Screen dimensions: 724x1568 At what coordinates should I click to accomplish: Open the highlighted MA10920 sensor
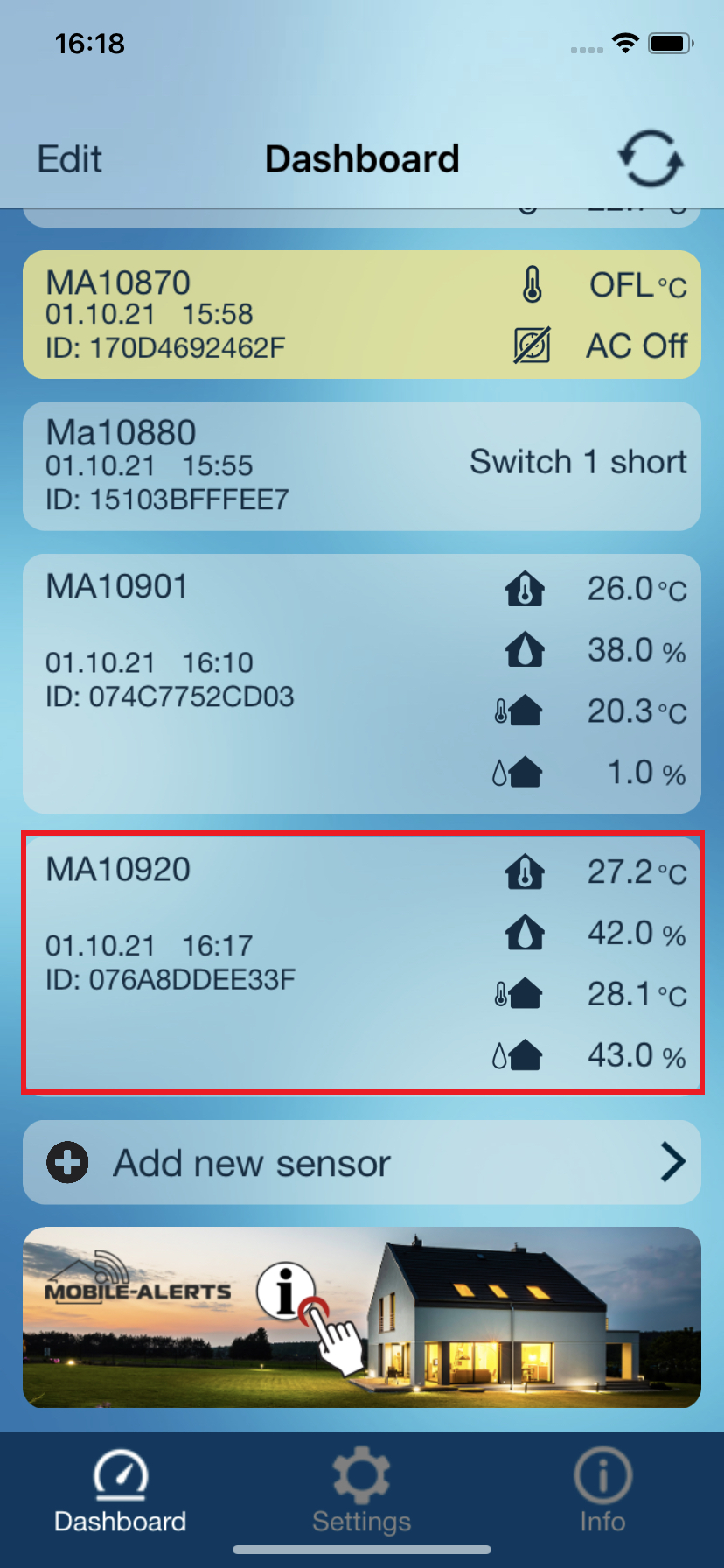(362, 962)
